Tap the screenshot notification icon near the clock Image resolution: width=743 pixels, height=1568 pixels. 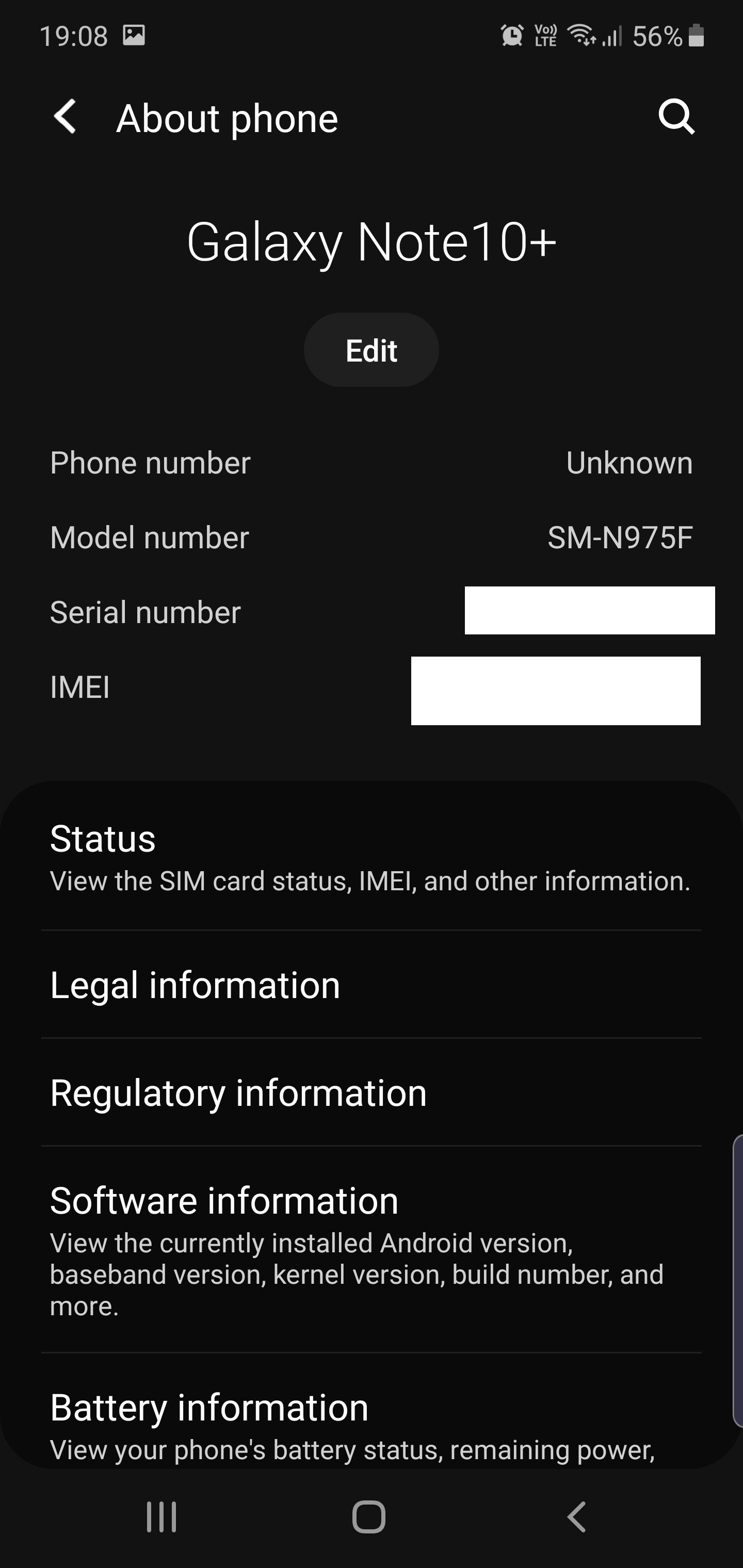pos(135,35)
